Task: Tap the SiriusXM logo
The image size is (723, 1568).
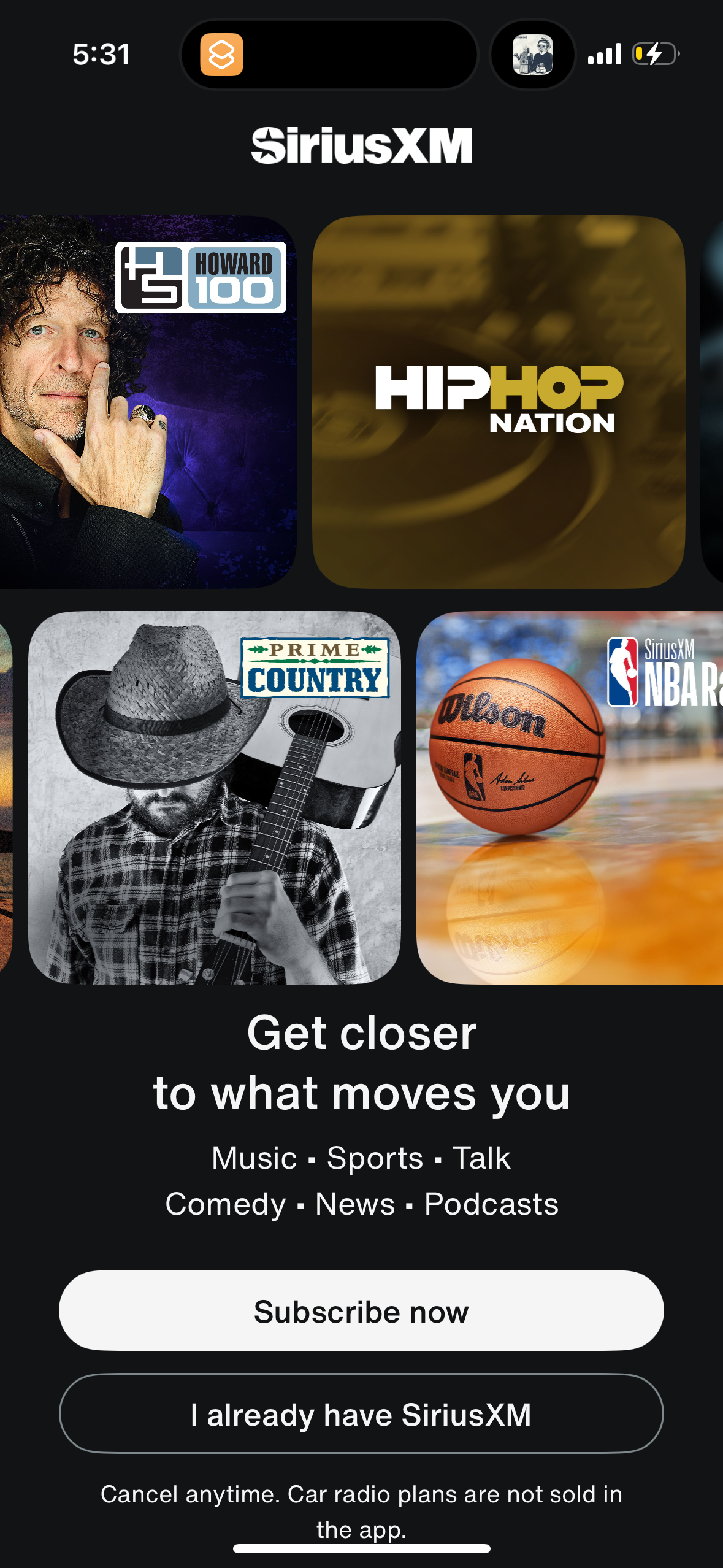Action: [361, 145]
